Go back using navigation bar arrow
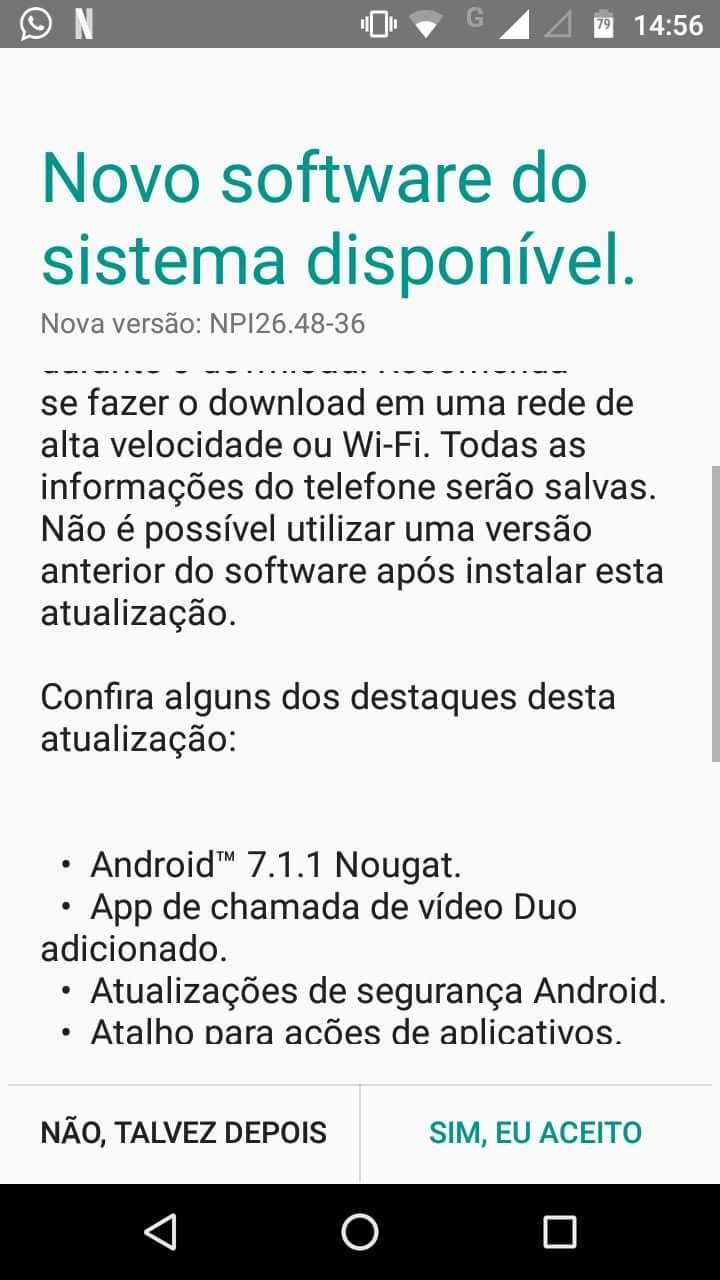The height and width of the screenshot is (1280, 720). coord(160,1231)
